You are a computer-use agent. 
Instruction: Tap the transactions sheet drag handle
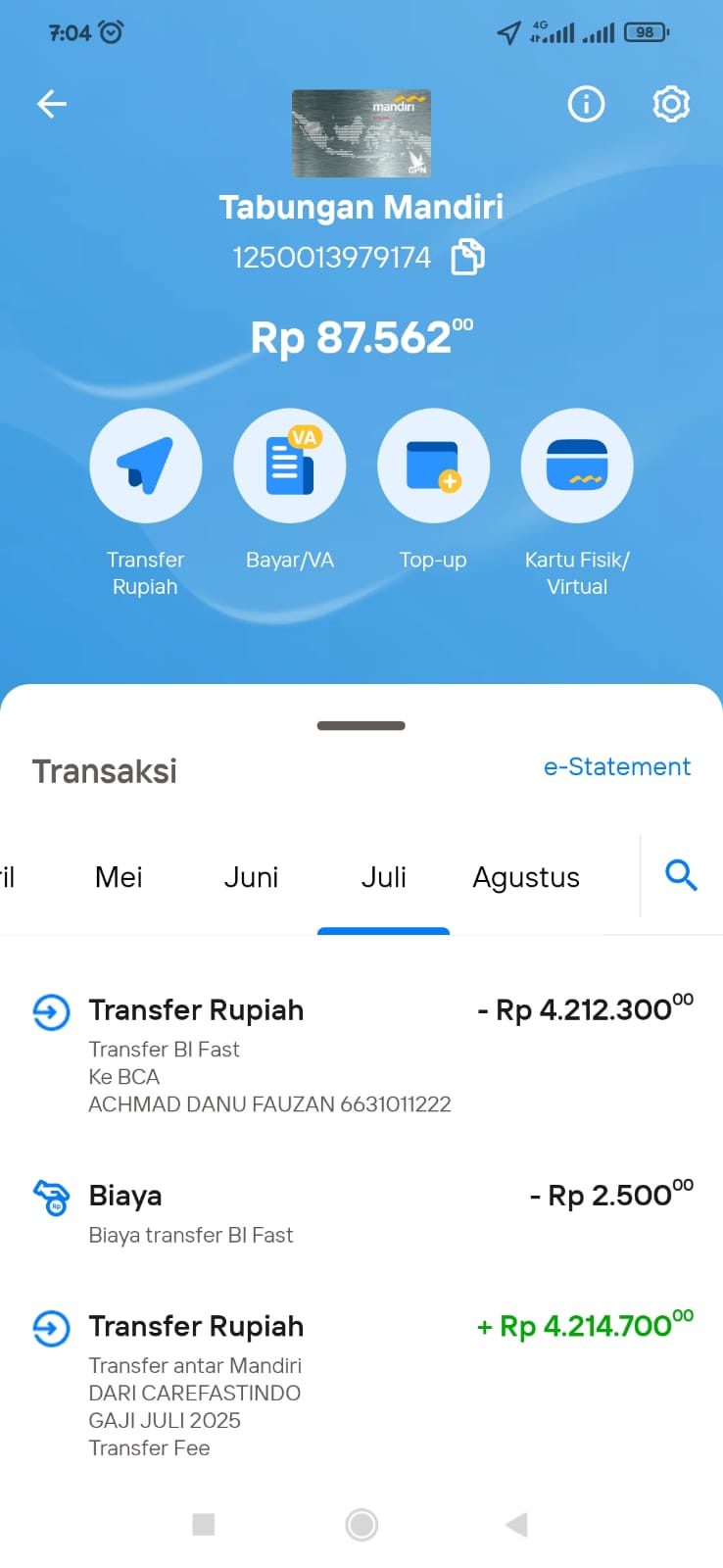tap(361, 726)
